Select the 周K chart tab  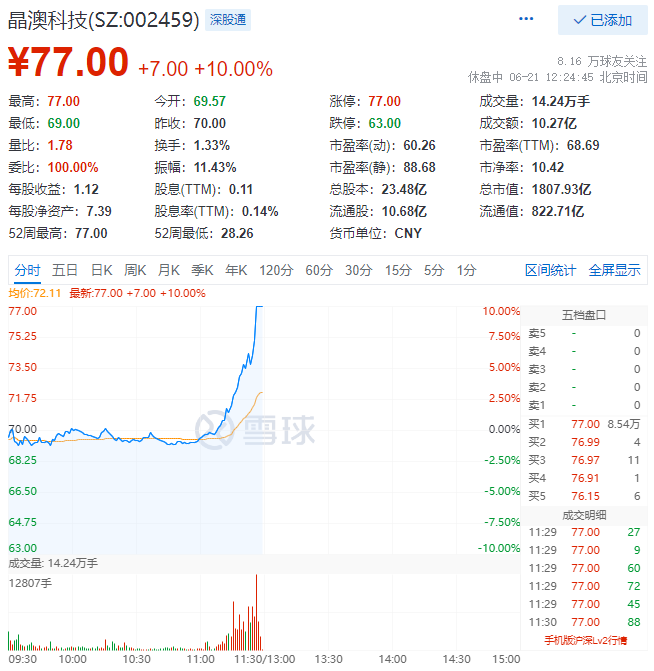point(135,270)
